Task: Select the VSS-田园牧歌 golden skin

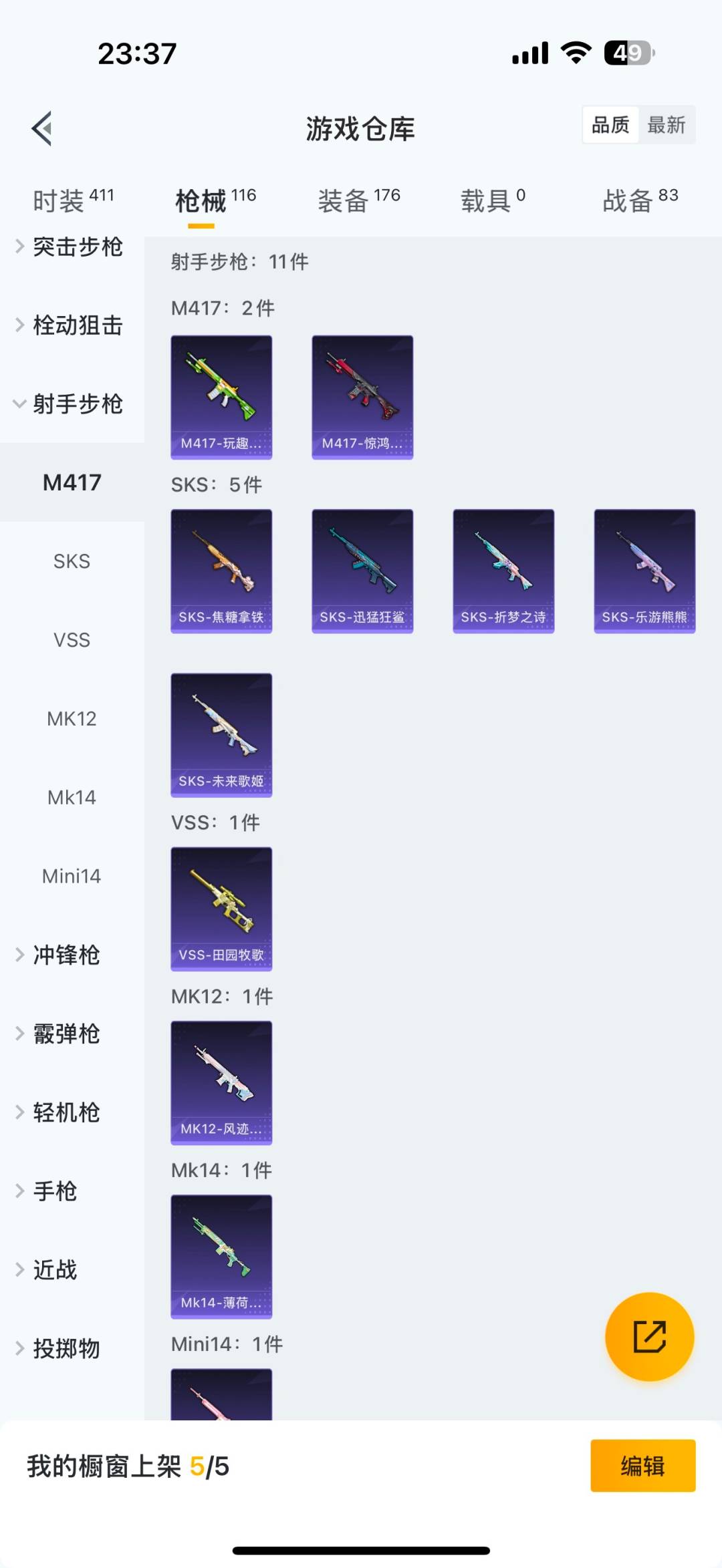Action: point(221,909)
